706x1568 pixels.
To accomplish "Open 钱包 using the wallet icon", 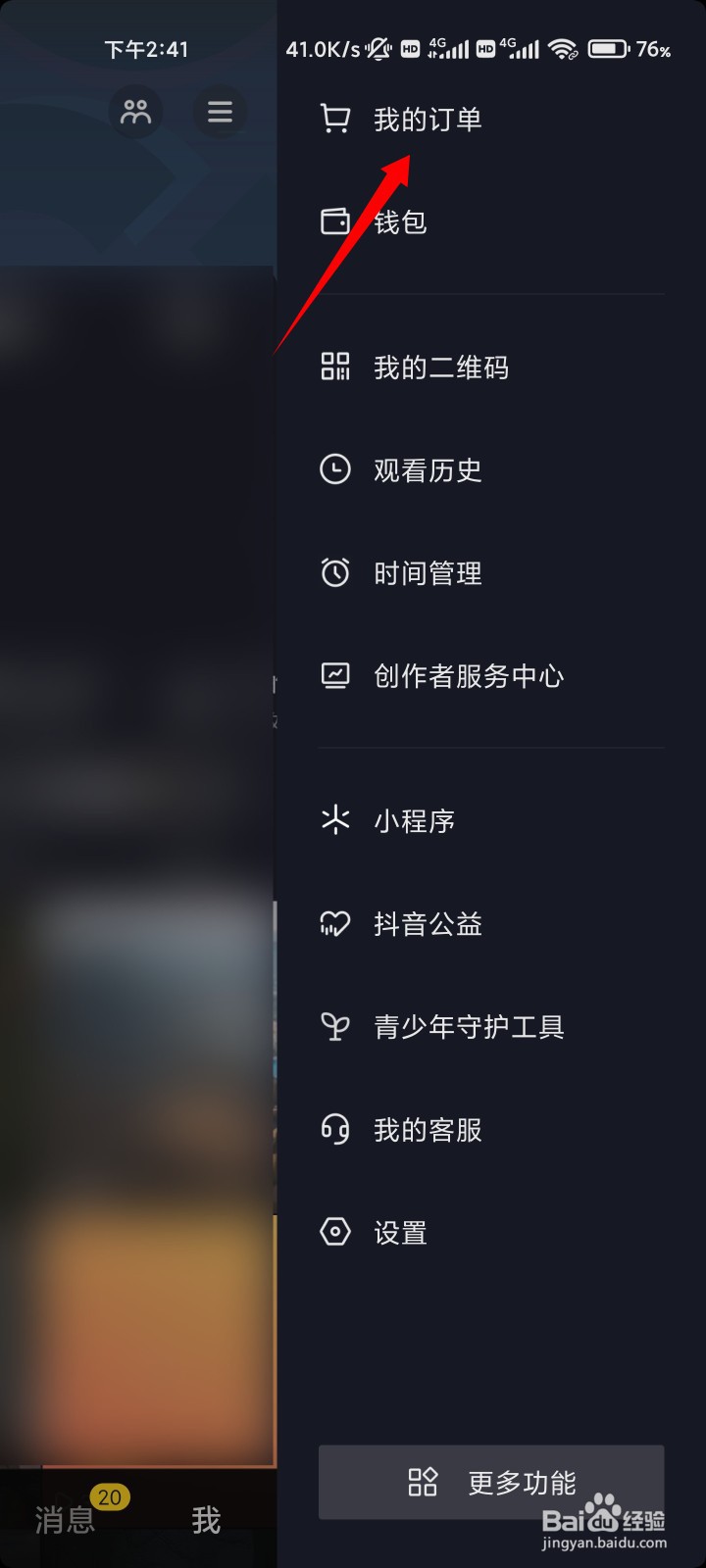I will (335, 221).
